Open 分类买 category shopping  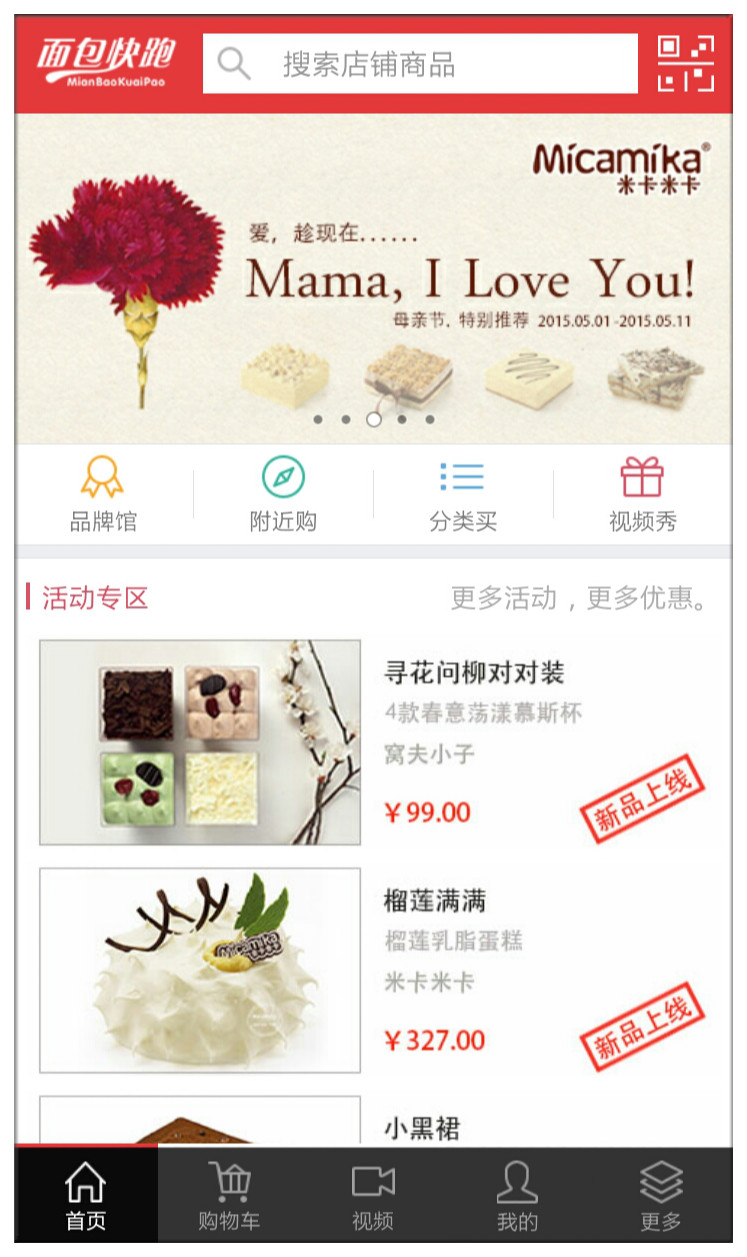click(x=463, y=495)
